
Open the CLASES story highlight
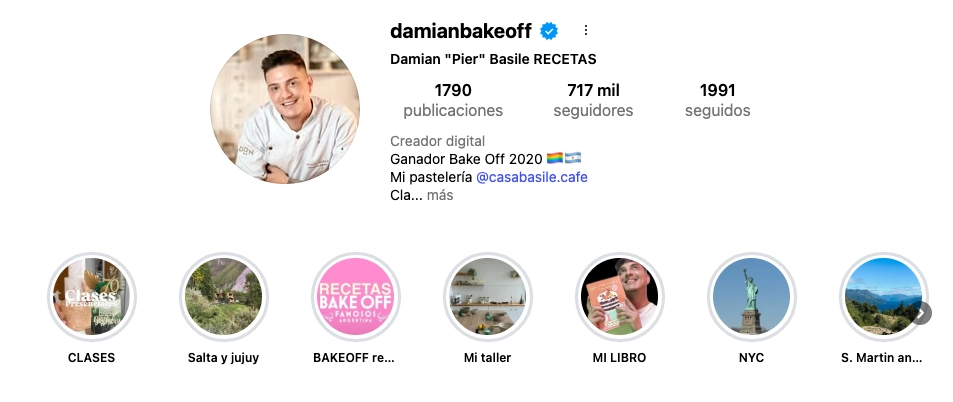91,297
